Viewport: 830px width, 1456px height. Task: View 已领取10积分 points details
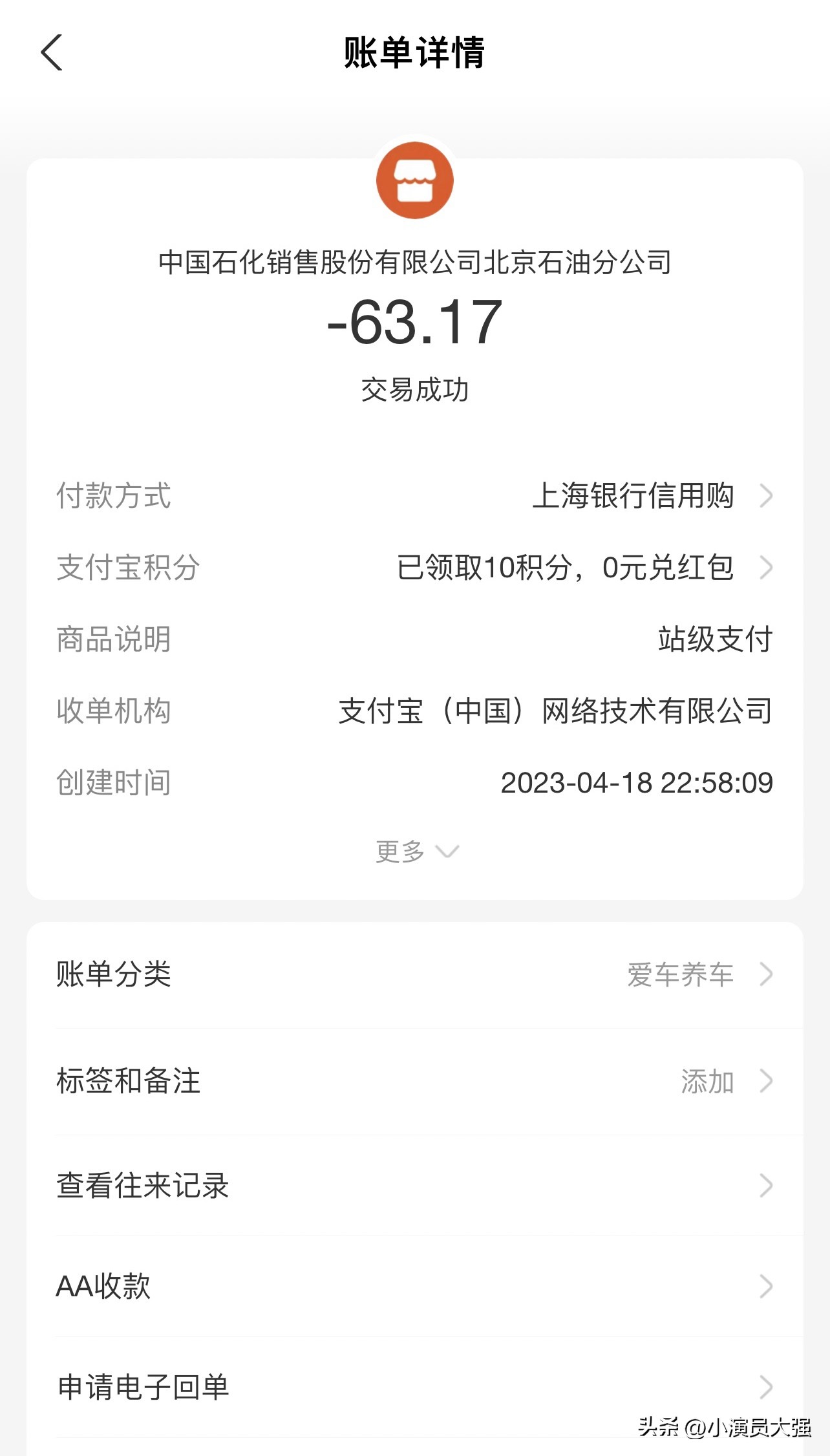pyautogui.click(x=566, y=568)
